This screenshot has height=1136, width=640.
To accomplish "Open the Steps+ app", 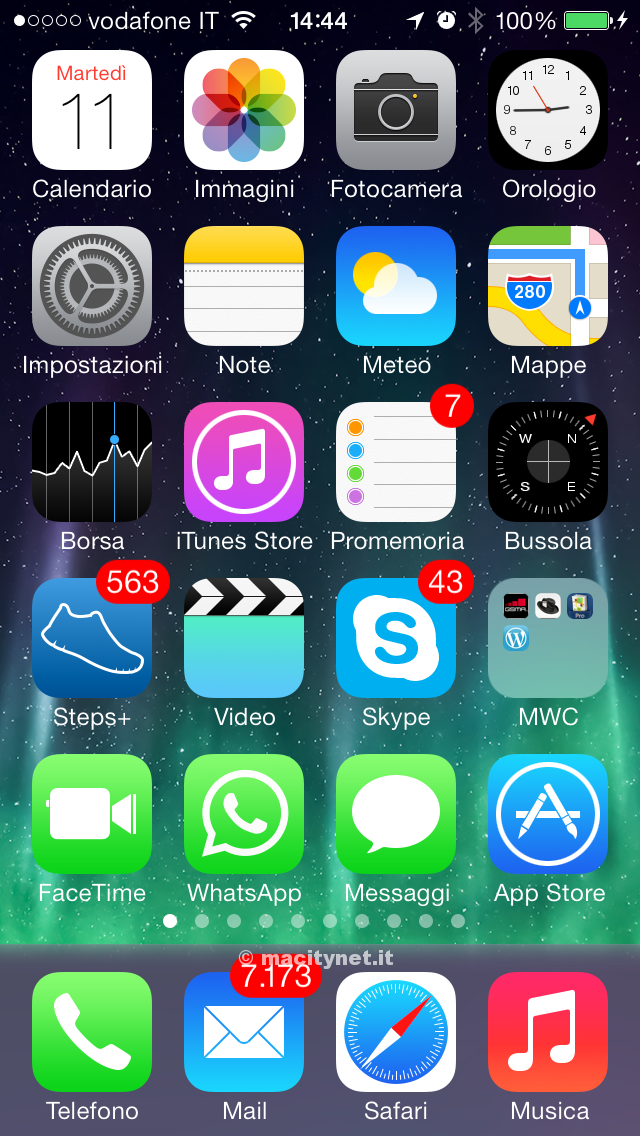I will point(92,638).
